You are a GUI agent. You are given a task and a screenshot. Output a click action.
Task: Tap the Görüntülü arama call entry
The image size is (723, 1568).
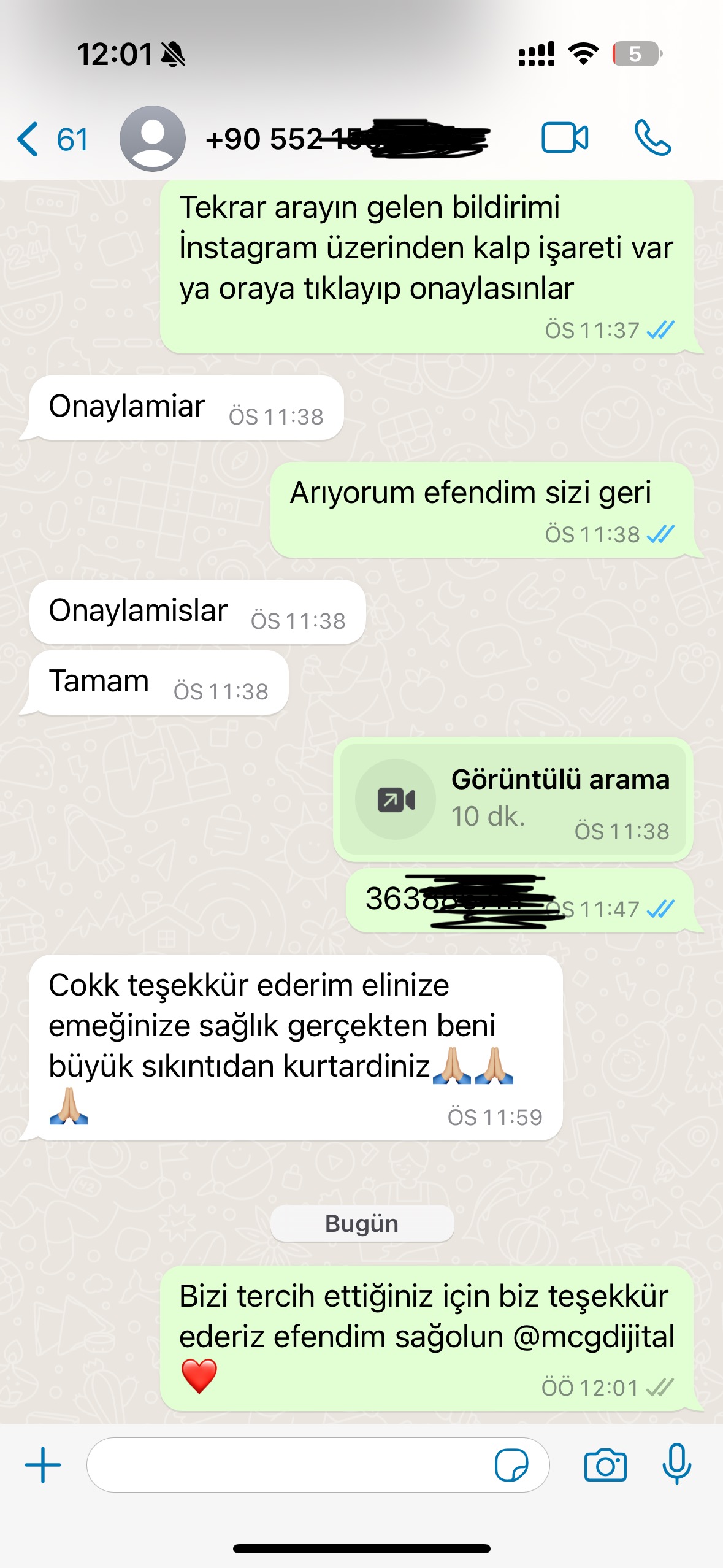tap(513, 799)
